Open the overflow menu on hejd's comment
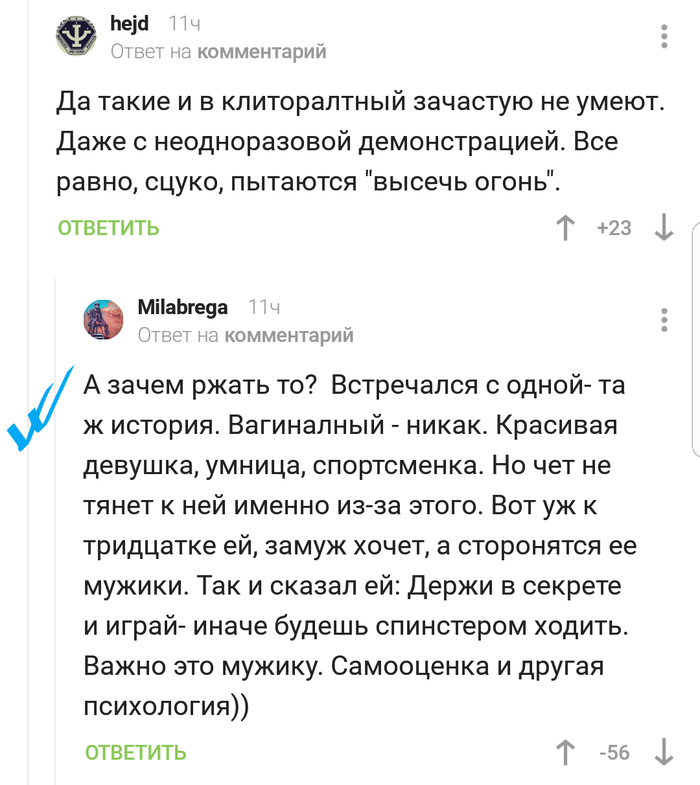 665,38
